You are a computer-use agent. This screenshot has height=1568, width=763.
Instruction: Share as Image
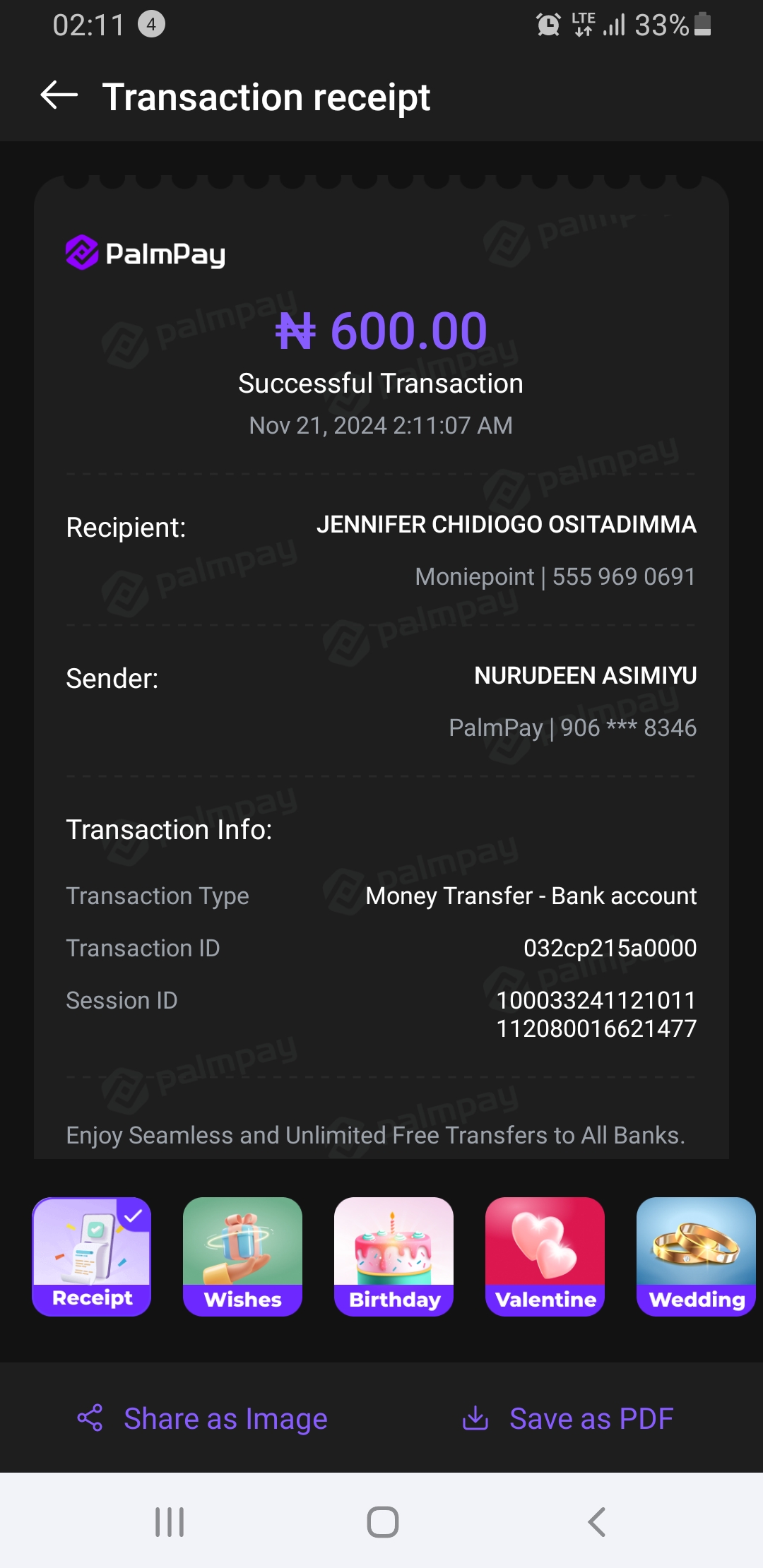[x=203, y=1418]
